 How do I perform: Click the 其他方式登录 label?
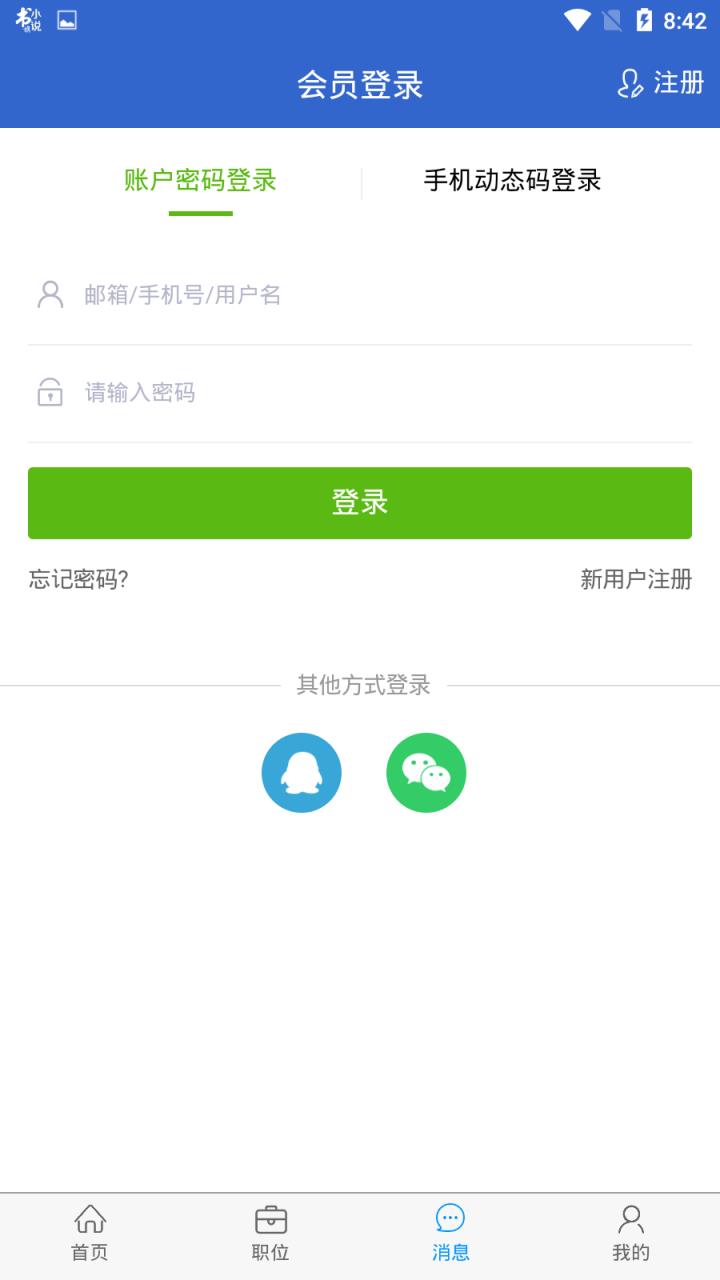coord(366,686)
